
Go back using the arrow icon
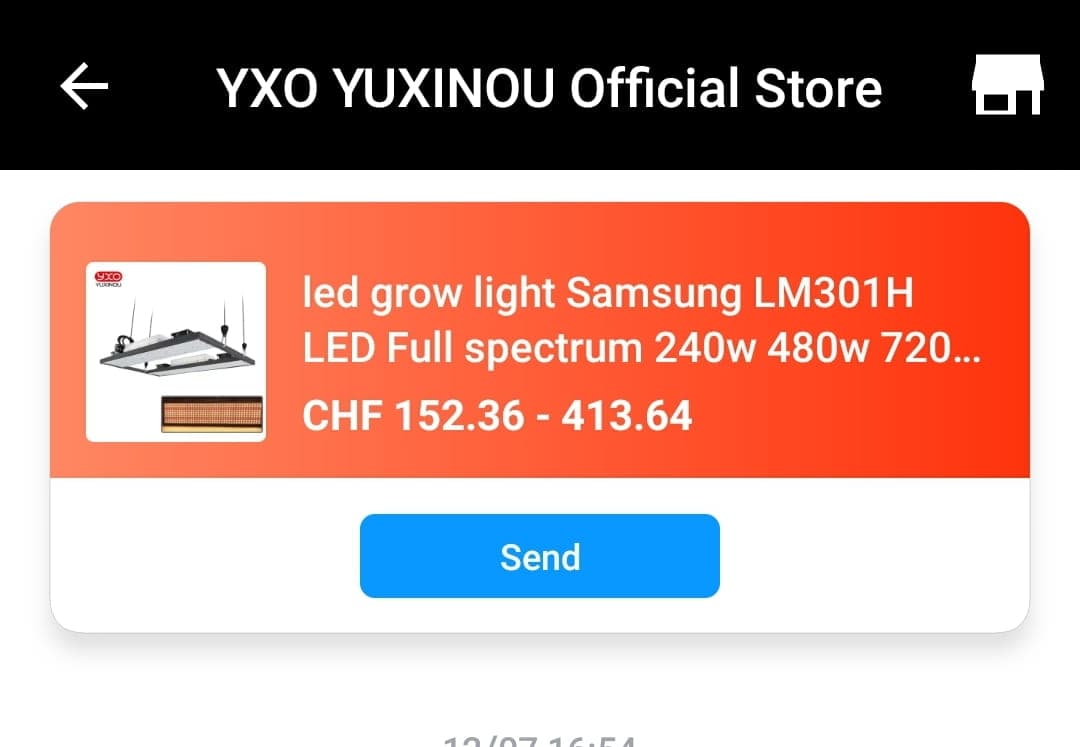(x=84, y=88)
